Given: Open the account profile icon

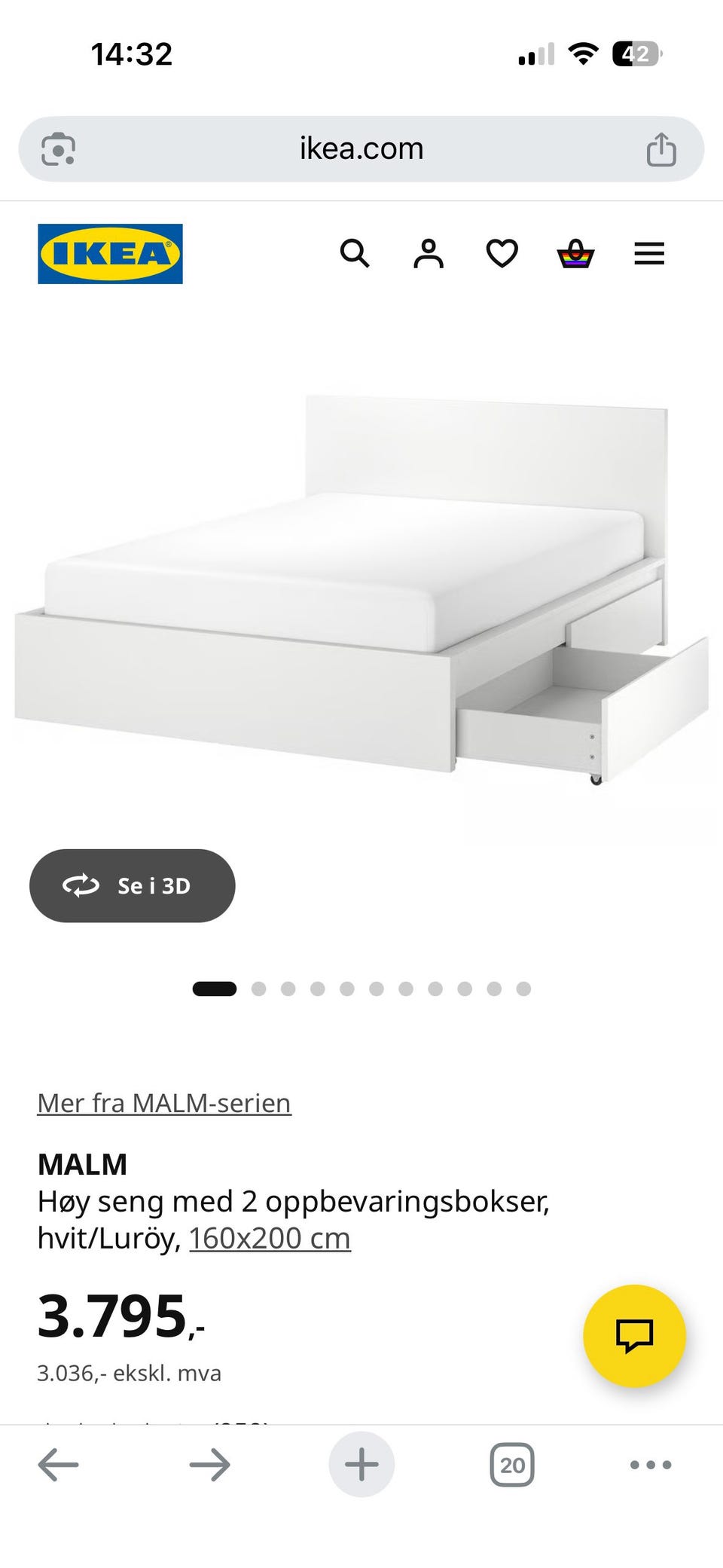Looking at the screenshot, I should [x=429, y=254].
